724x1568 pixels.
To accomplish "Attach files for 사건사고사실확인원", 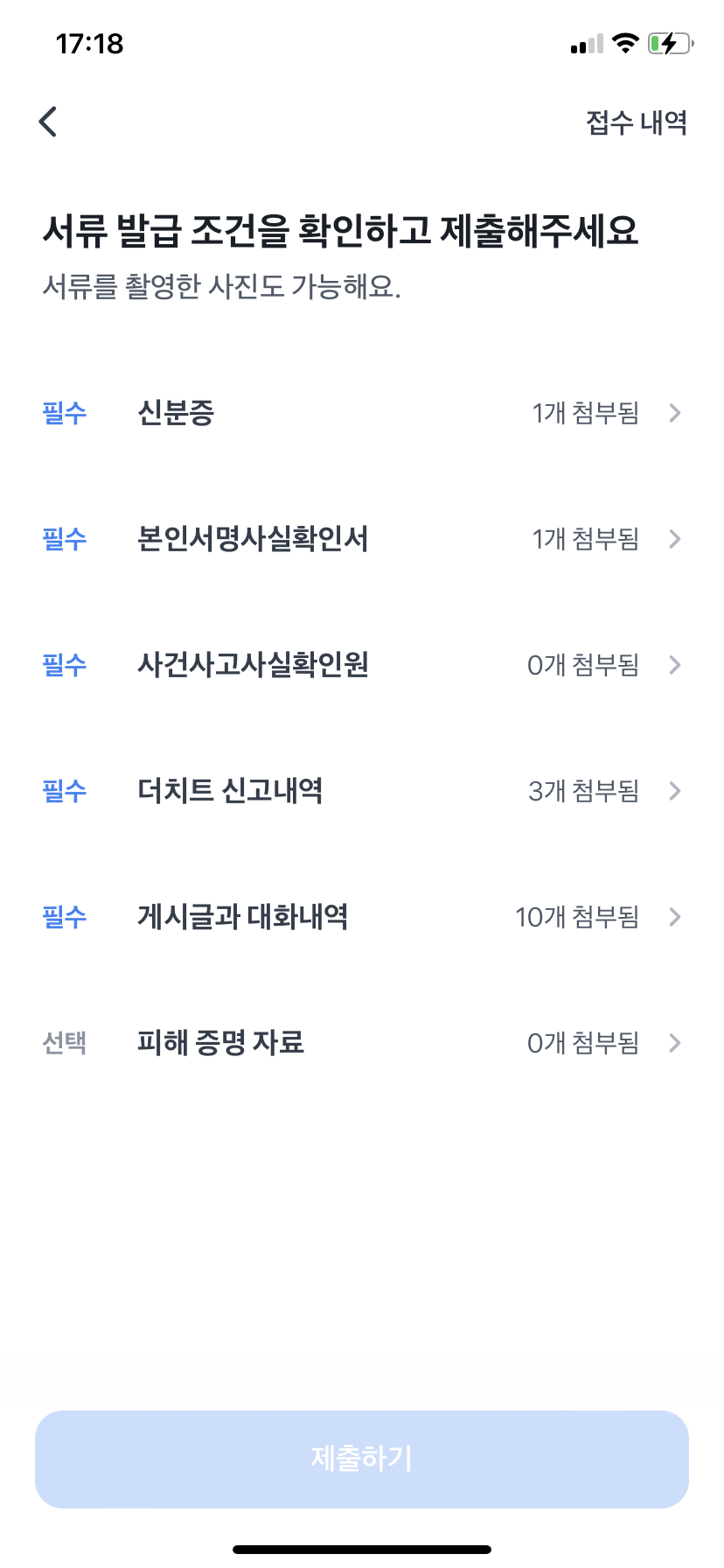I will pyautogui.click(x=362, y=665).
